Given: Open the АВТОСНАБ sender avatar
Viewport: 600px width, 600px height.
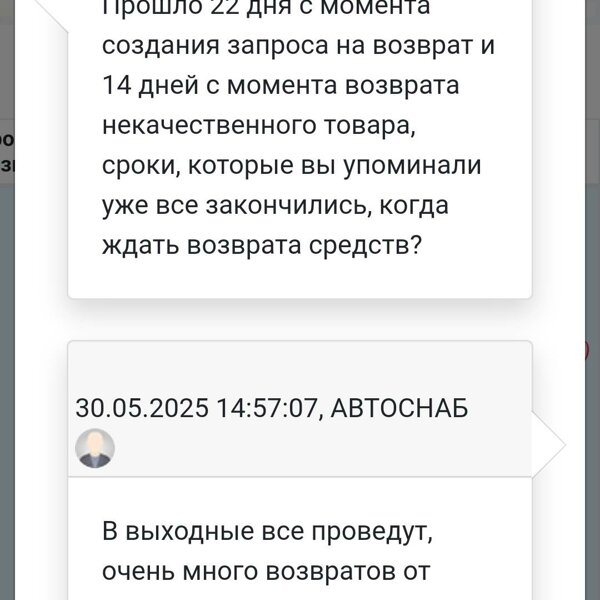Looking at the screenshot, I should [95, 450].
